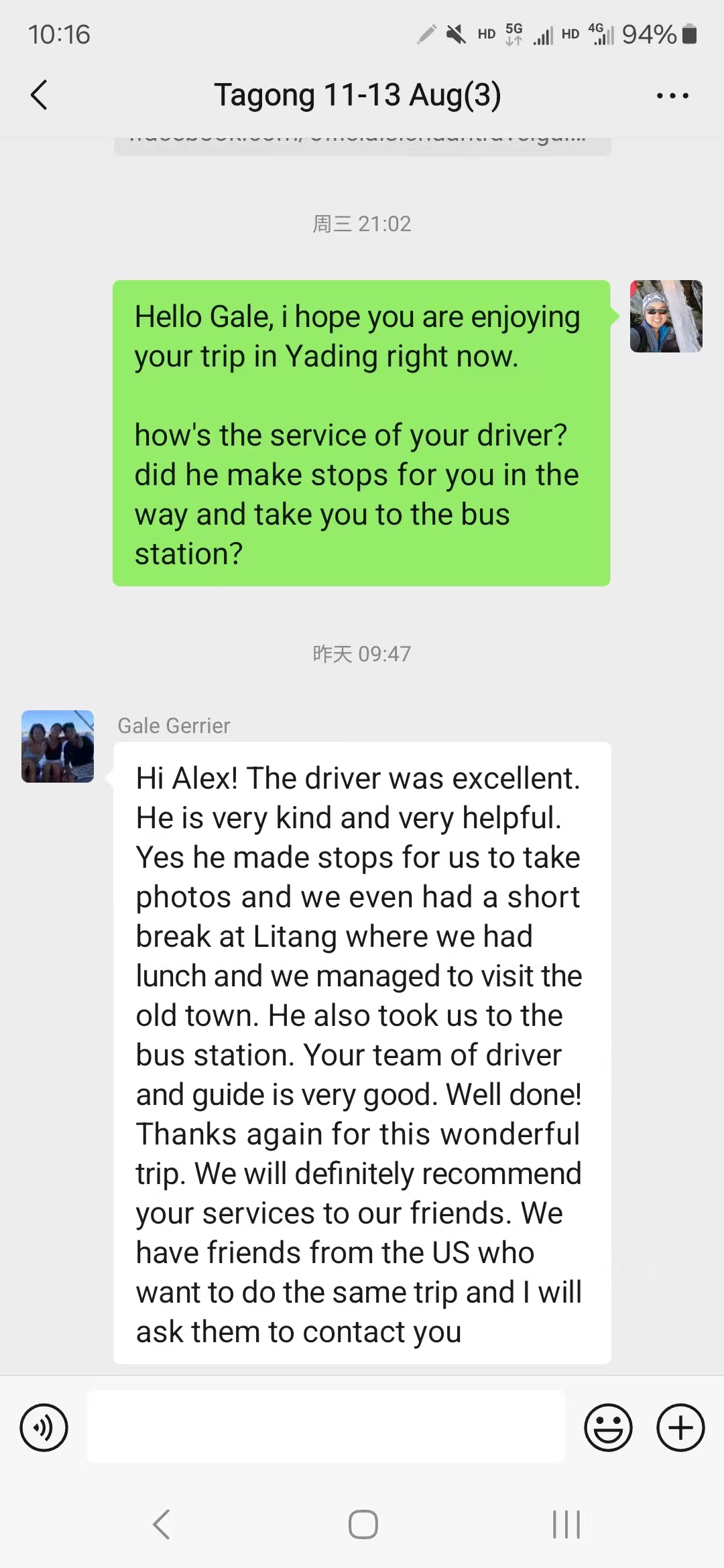Open more chat options via ellipsis icon
The height and width of the screenshot is (1568, 724).
click(x=672, y=94)
